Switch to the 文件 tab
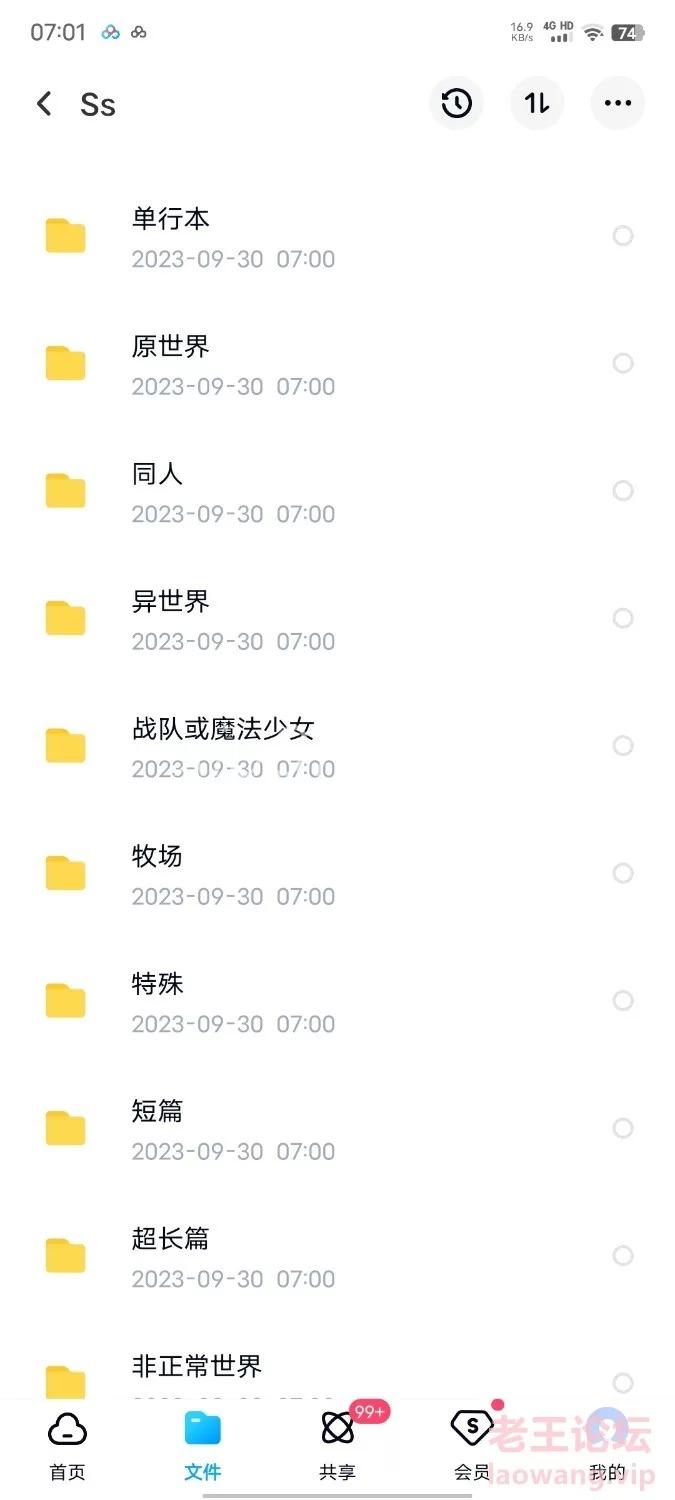The height and width of the screenshot is (1500, 675). coord(203,1446)
